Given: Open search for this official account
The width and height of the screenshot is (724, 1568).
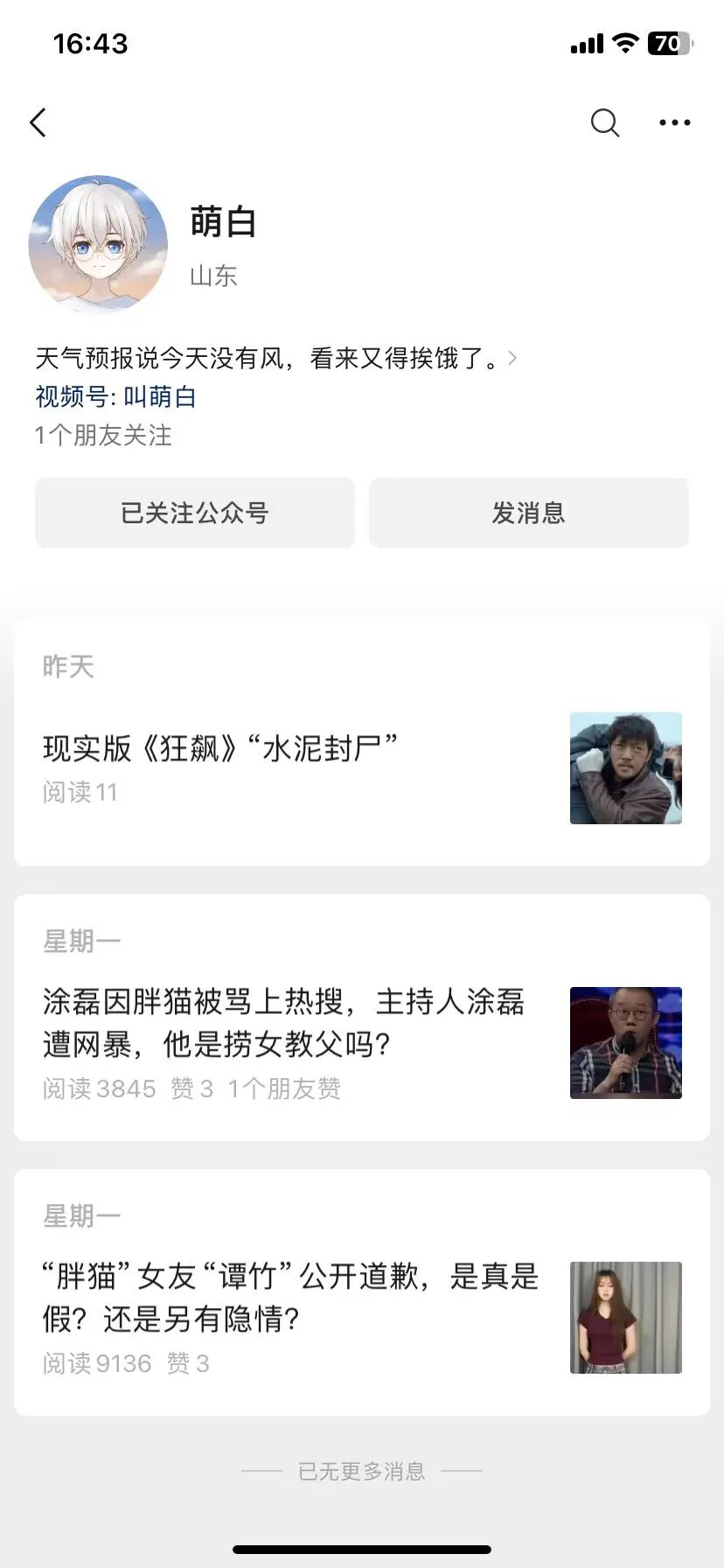Looking at the screenshot, I should [x=604, y=122].
